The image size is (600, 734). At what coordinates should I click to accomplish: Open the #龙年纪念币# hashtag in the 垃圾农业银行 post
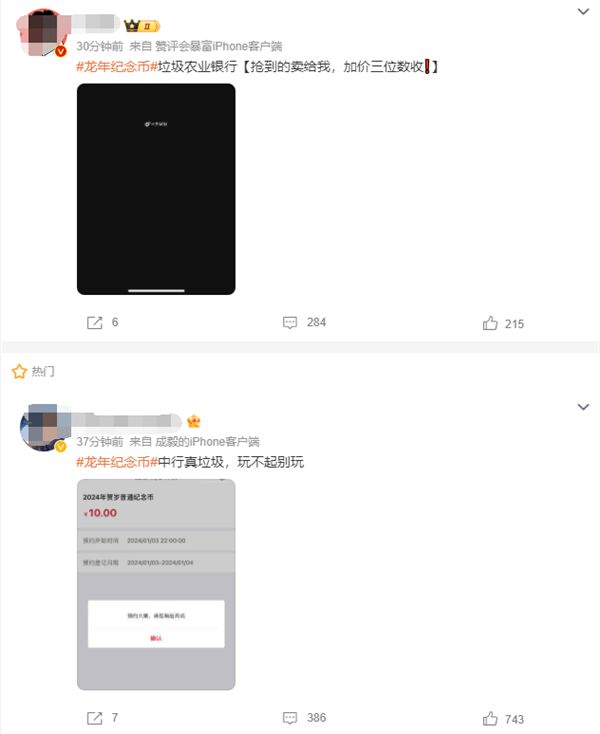pyautogui.click(x=112, y=66)
